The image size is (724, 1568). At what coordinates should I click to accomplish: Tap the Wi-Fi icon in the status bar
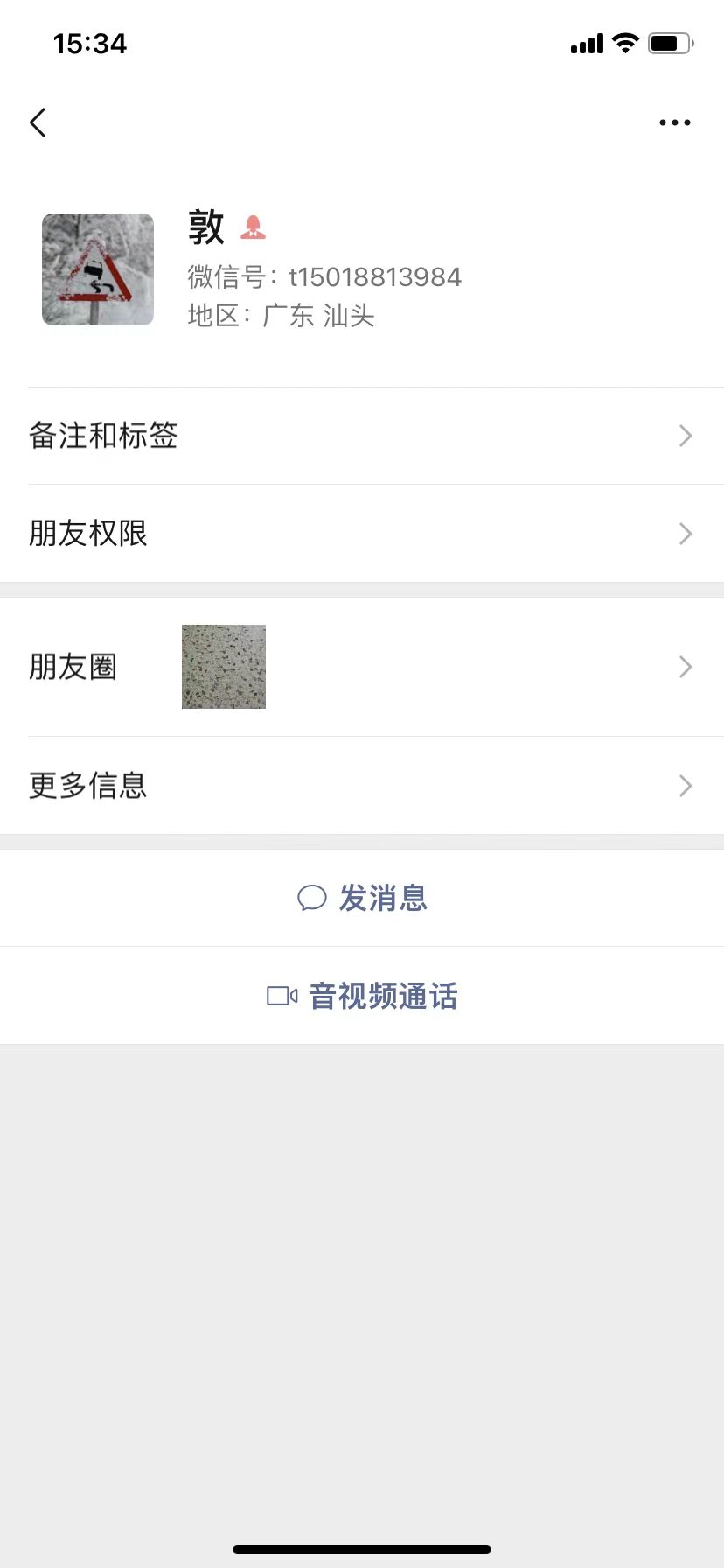click(x=624, y=43)
